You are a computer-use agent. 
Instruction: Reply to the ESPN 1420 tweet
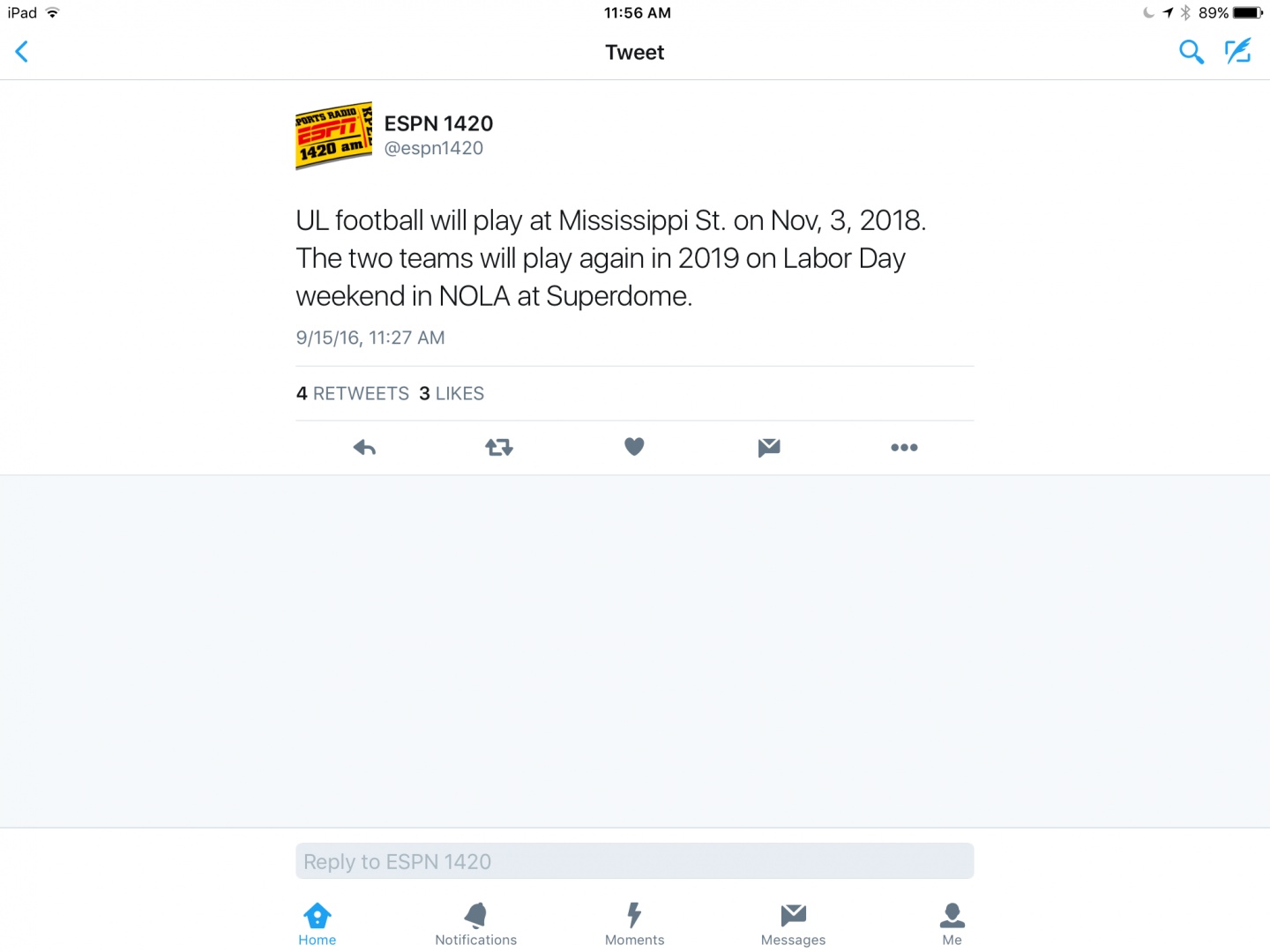pos(364,448)
